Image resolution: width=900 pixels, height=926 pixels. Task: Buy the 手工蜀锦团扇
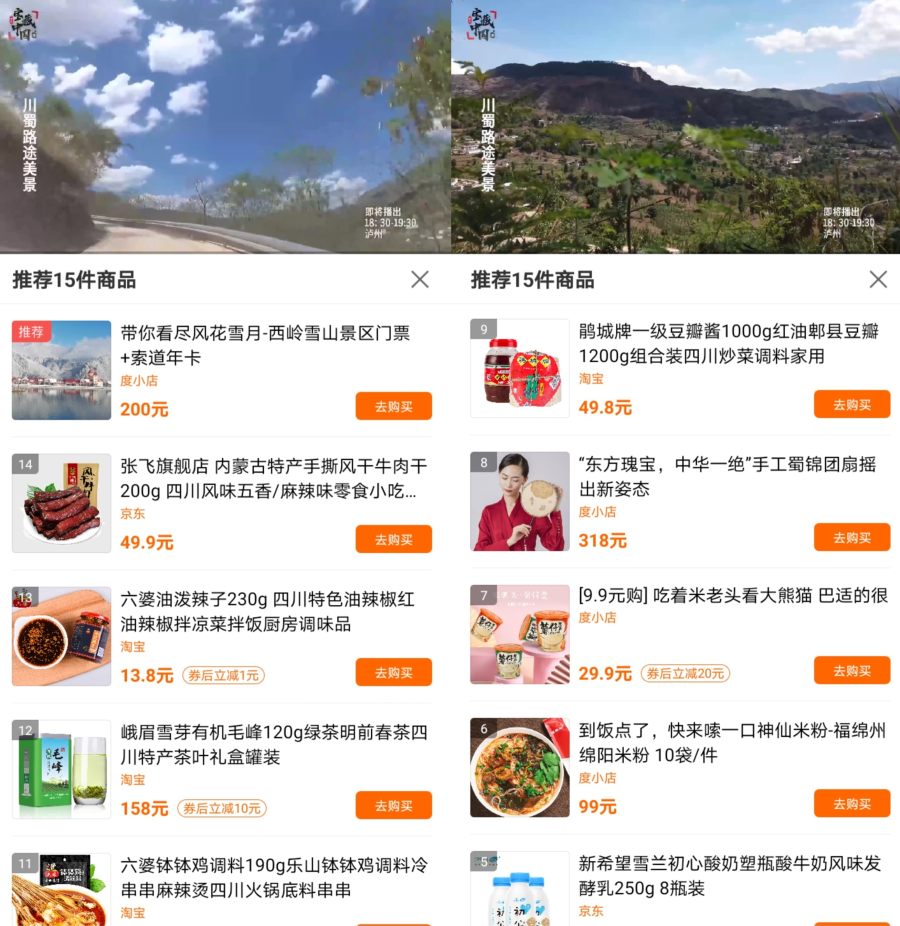[x=851, y=537]
